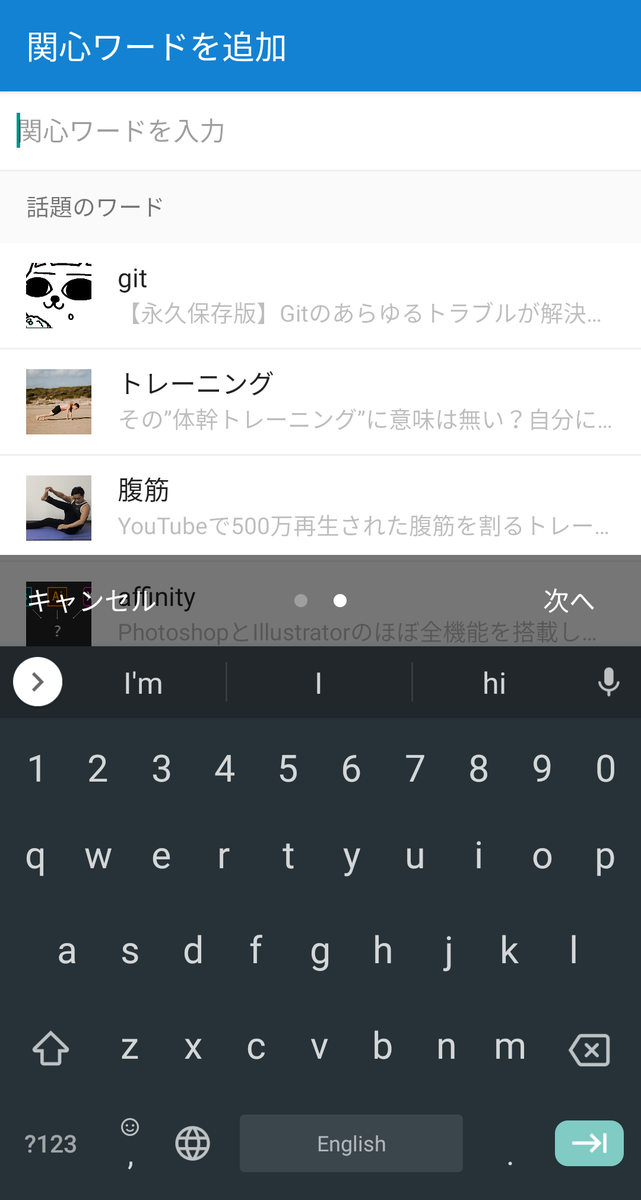Tap the keyboard tab/next action key
Image resolution: width=641 pixels, height=1200 pixels.
click(x=589, y=1143)
